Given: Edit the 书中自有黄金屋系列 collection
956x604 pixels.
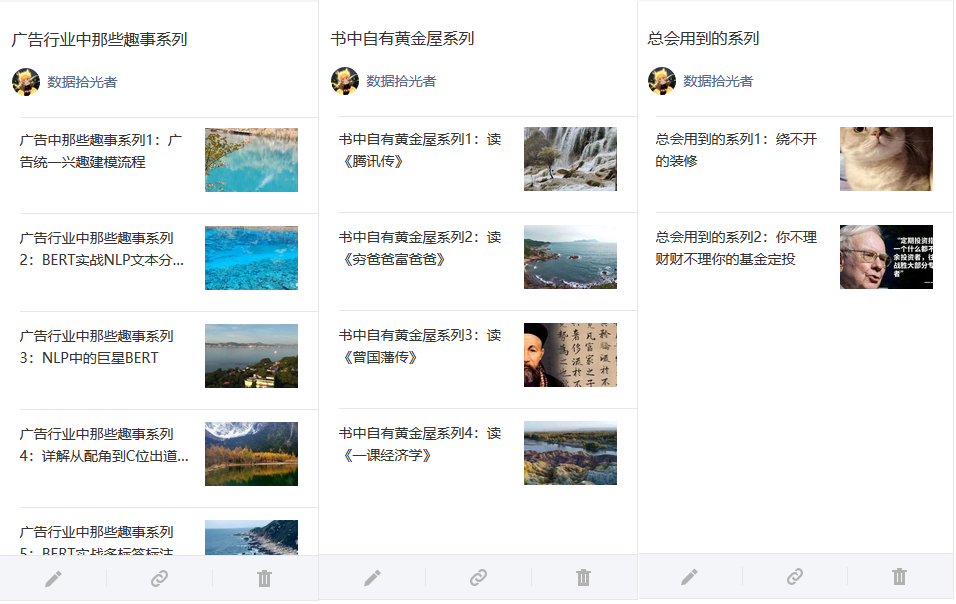Looking at the screenshot, I should (372, 577).
